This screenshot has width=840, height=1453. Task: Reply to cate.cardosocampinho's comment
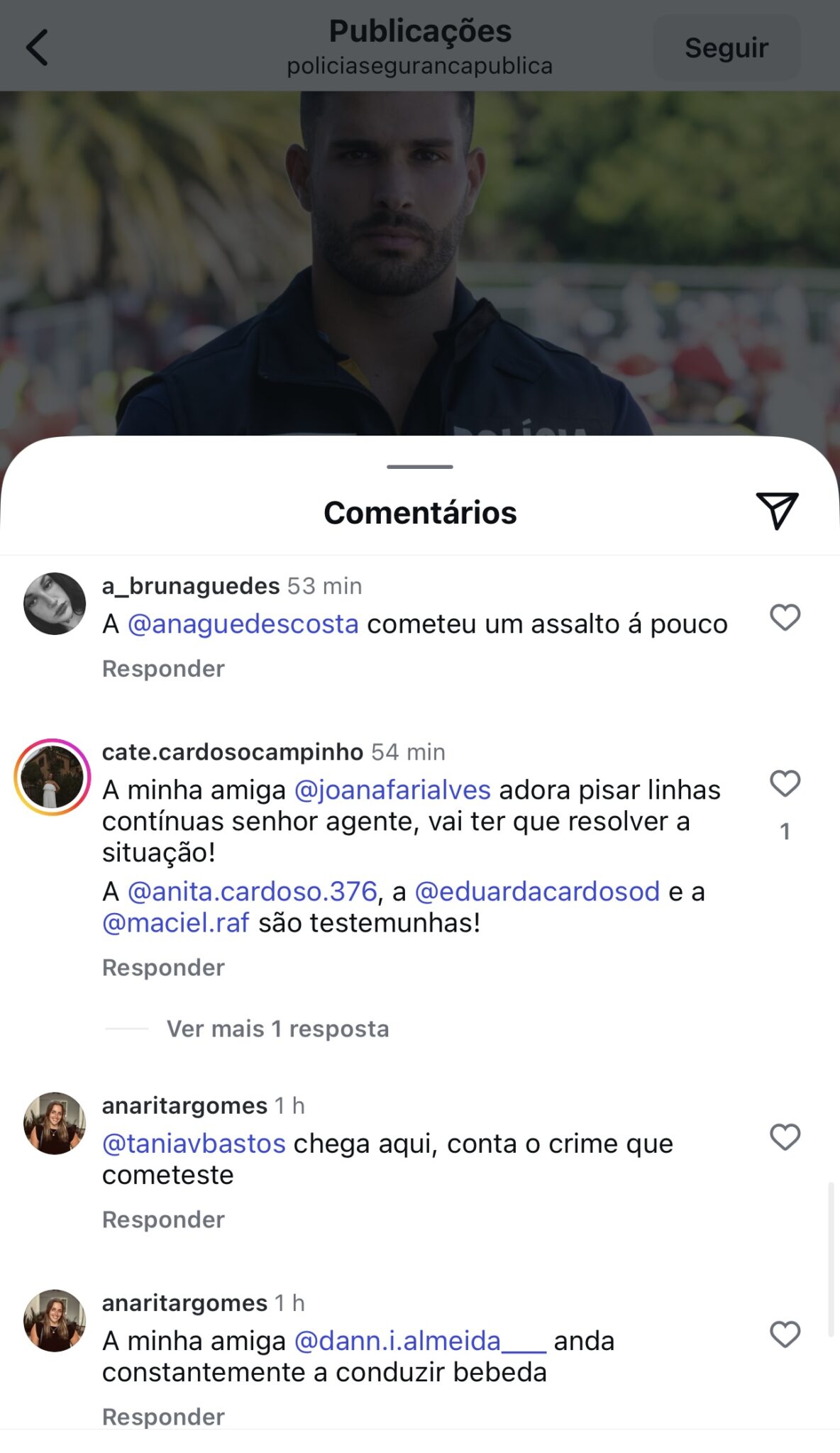[163, 967]
